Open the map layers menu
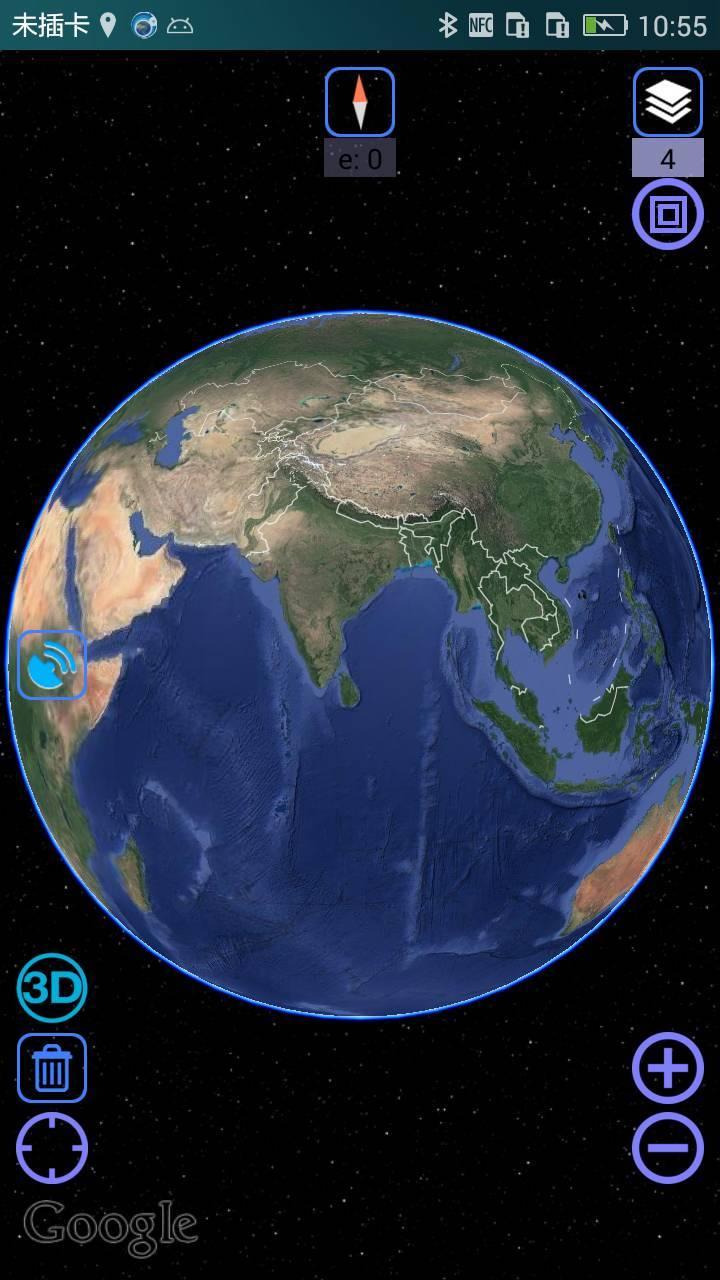The width and height of the screenshot is (720, 1280). pyautogui.click(x=668, y=102)
